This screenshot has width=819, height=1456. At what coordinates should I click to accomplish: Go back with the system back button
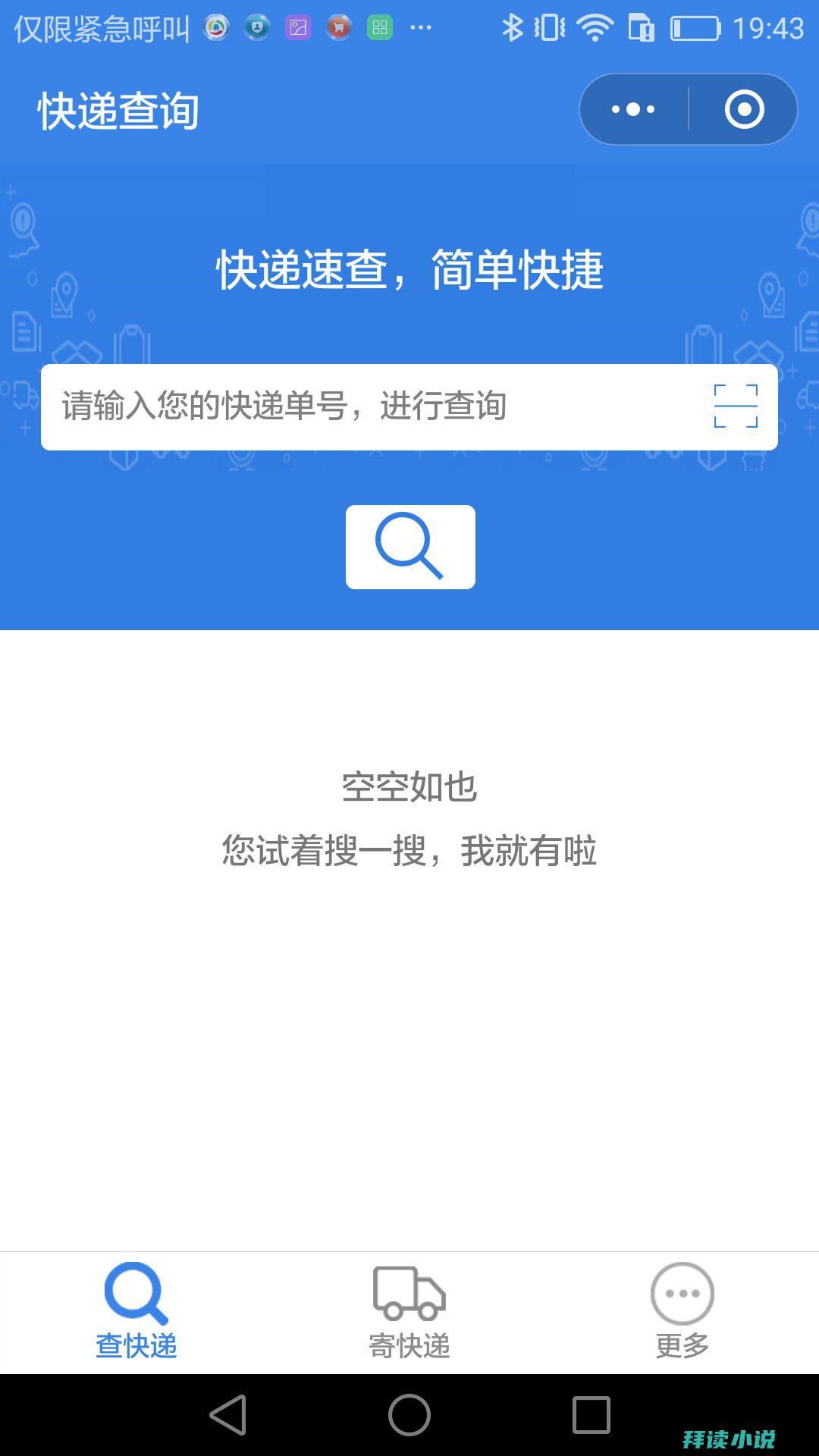[x=227, y=1415]
